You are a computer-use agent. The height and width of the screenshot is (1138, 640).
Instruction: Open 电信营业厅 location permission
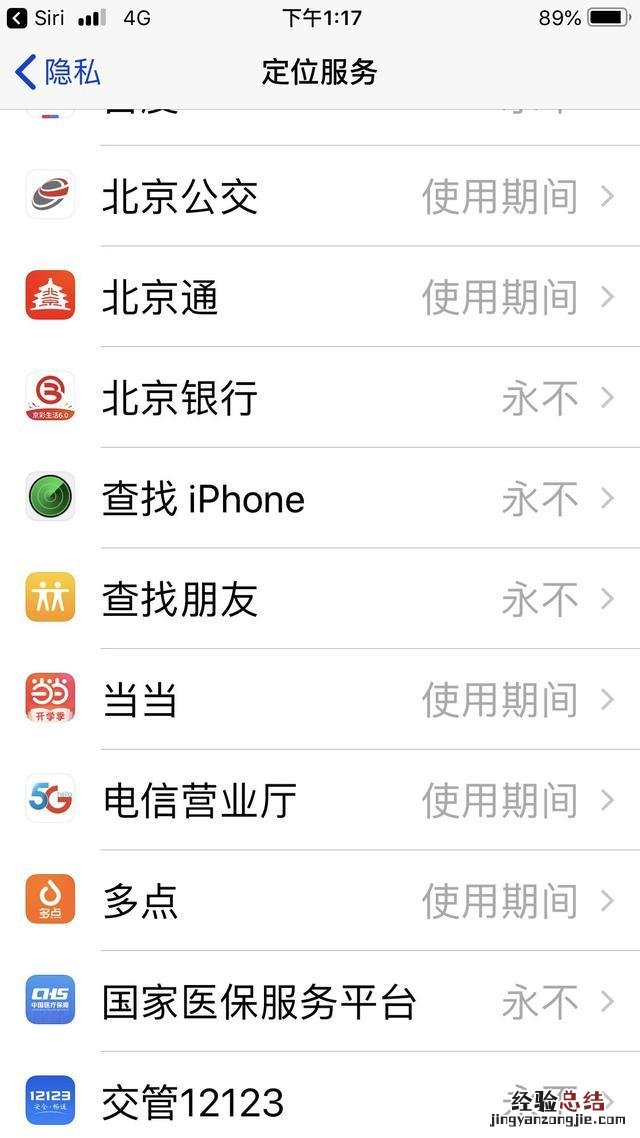click(320, 800)
